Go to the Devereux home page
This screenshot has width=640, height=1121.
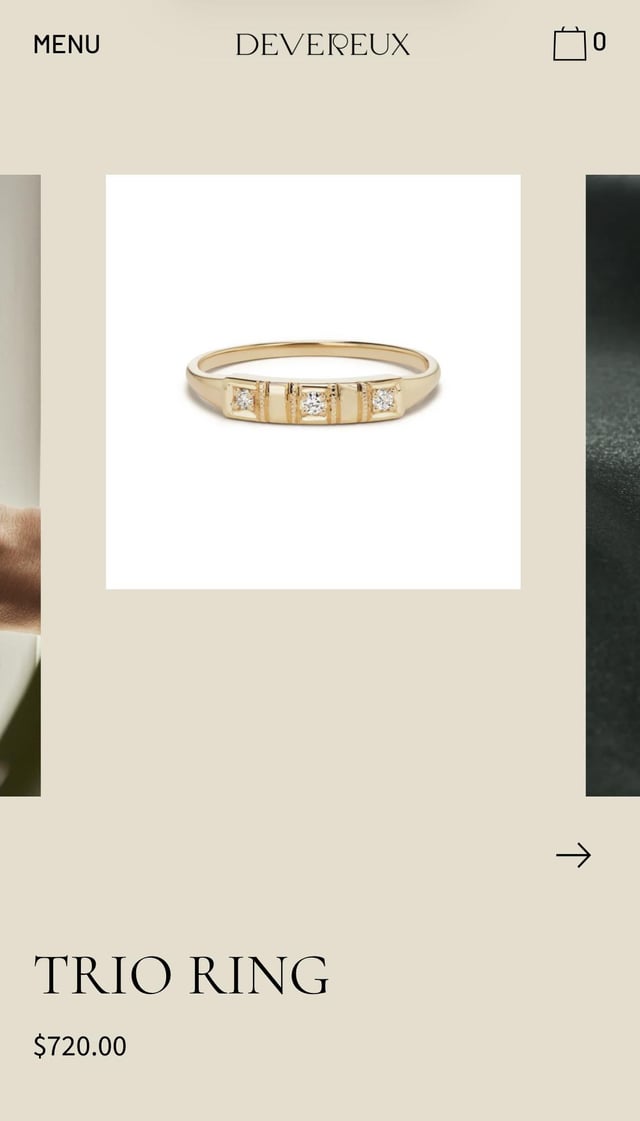pyautogui.click(x=322, y=44)
